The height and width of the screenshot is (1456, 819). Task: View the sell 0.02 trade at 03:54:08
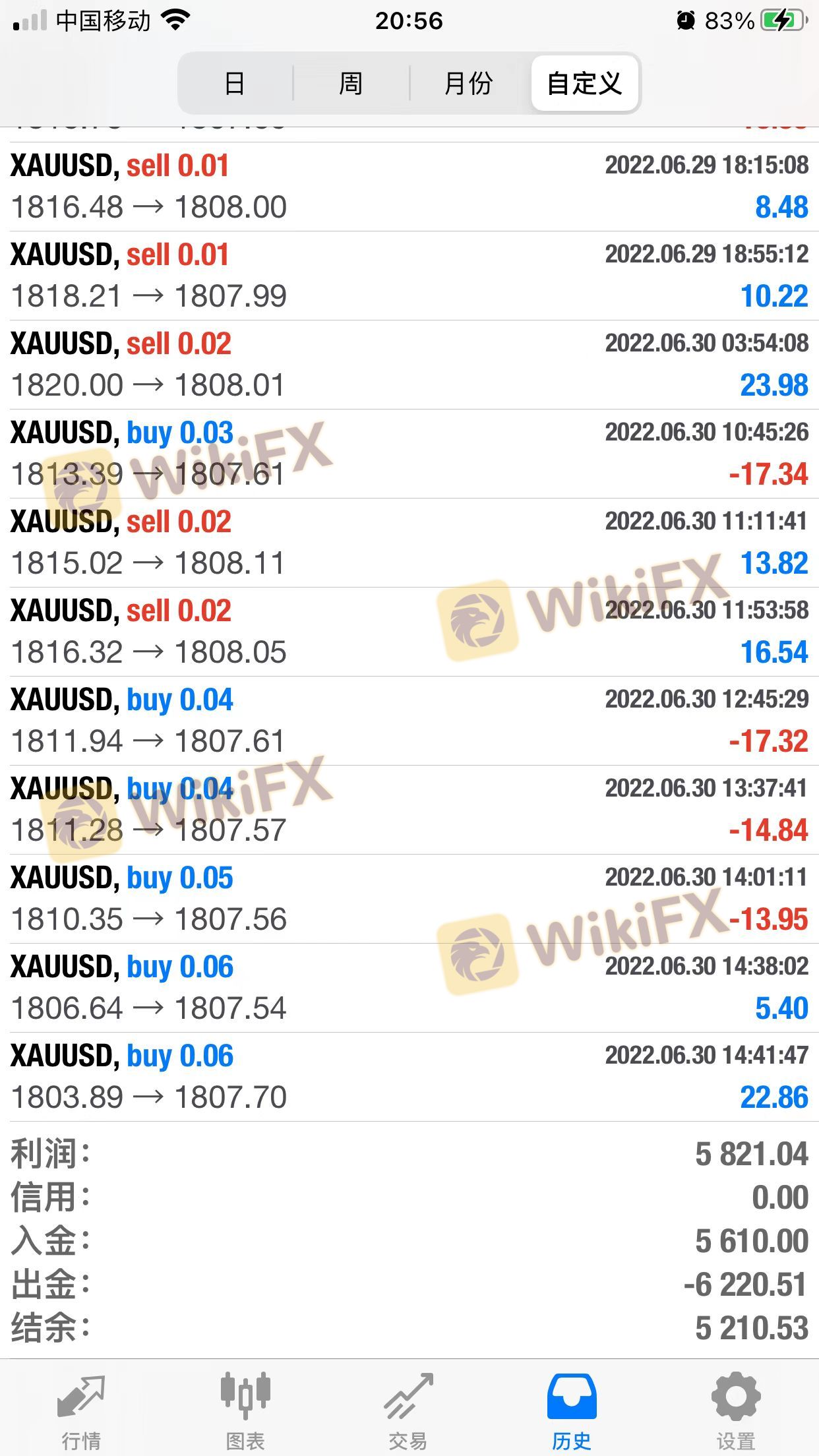point(409,365)
